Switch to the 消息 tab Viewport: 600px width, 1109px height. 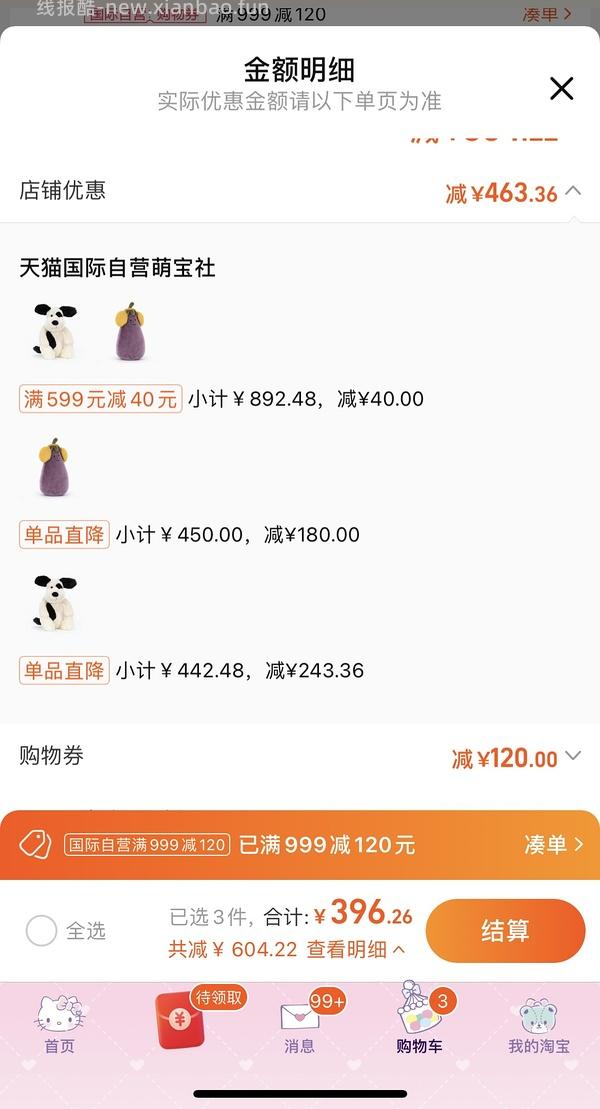pos(300,1025)
